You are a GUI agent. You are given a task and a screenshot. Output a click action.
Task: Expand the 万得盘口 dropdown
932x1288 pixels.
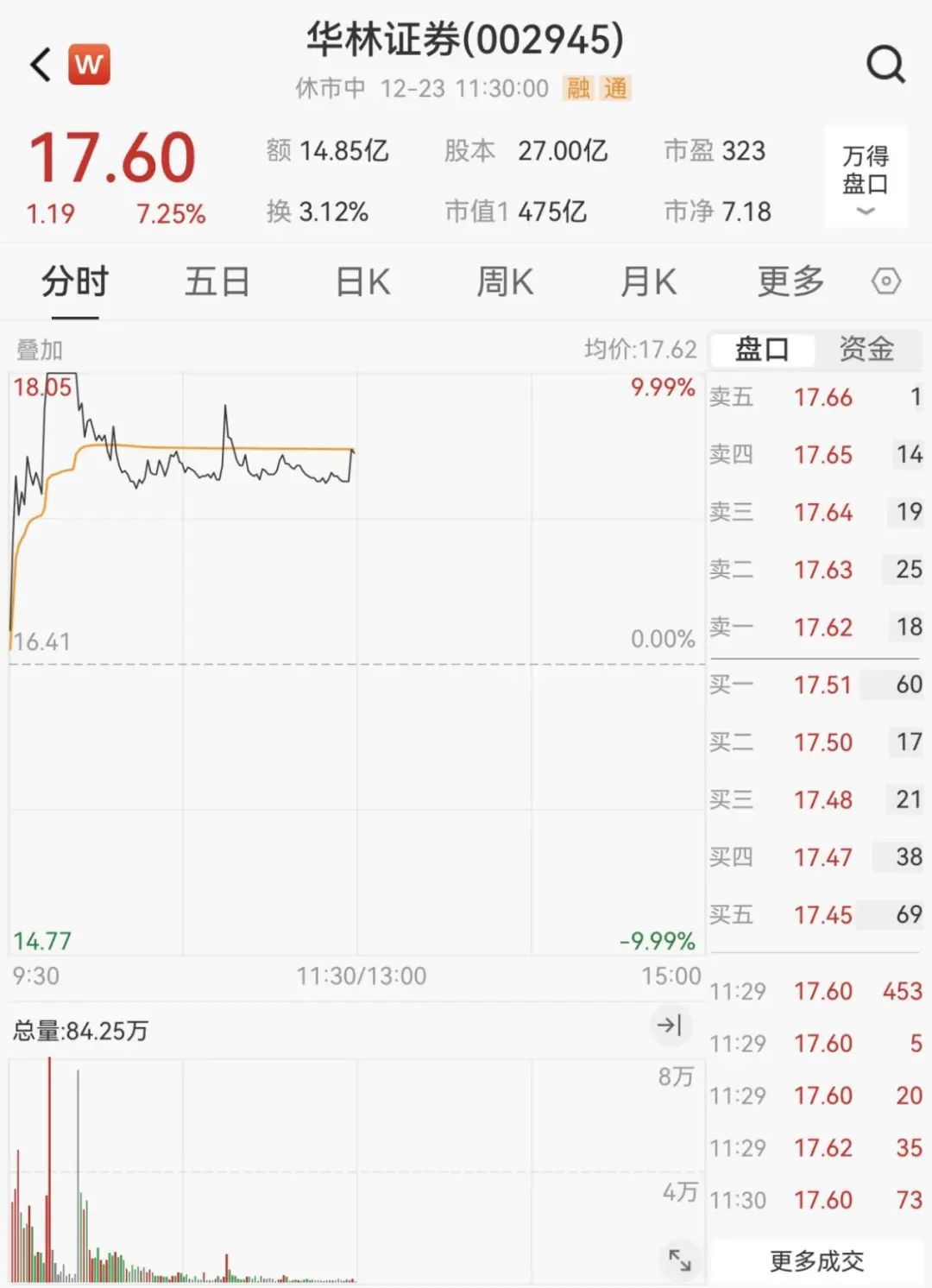coord(866,177)
